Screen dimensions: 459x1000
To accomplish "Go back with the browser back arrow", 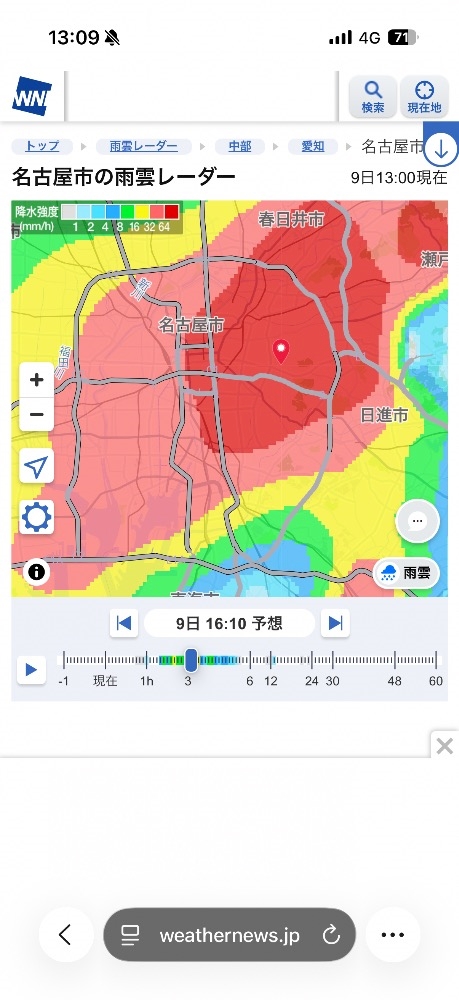I will pyautogui.click(x=66, y=935).
